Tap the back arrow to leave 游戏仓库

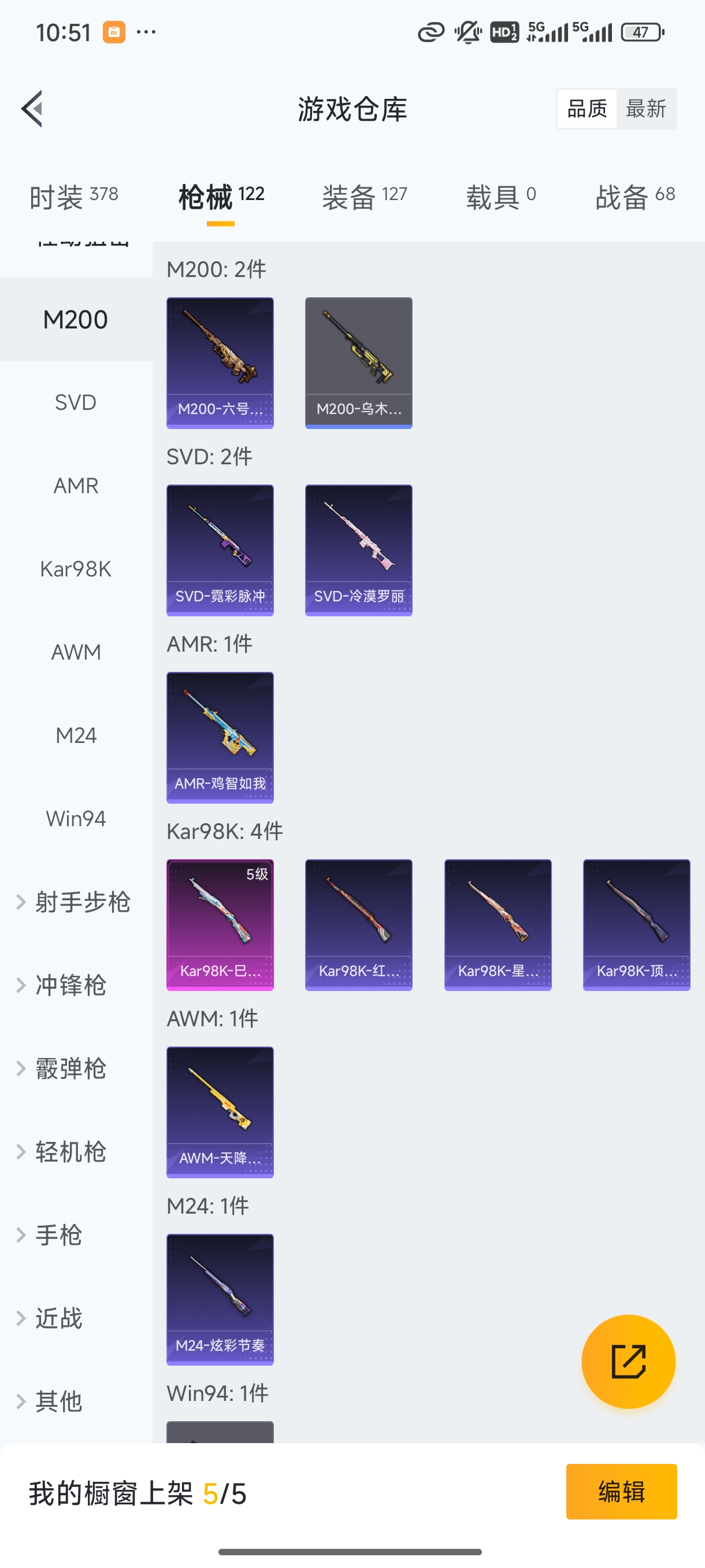coord(31,108)
